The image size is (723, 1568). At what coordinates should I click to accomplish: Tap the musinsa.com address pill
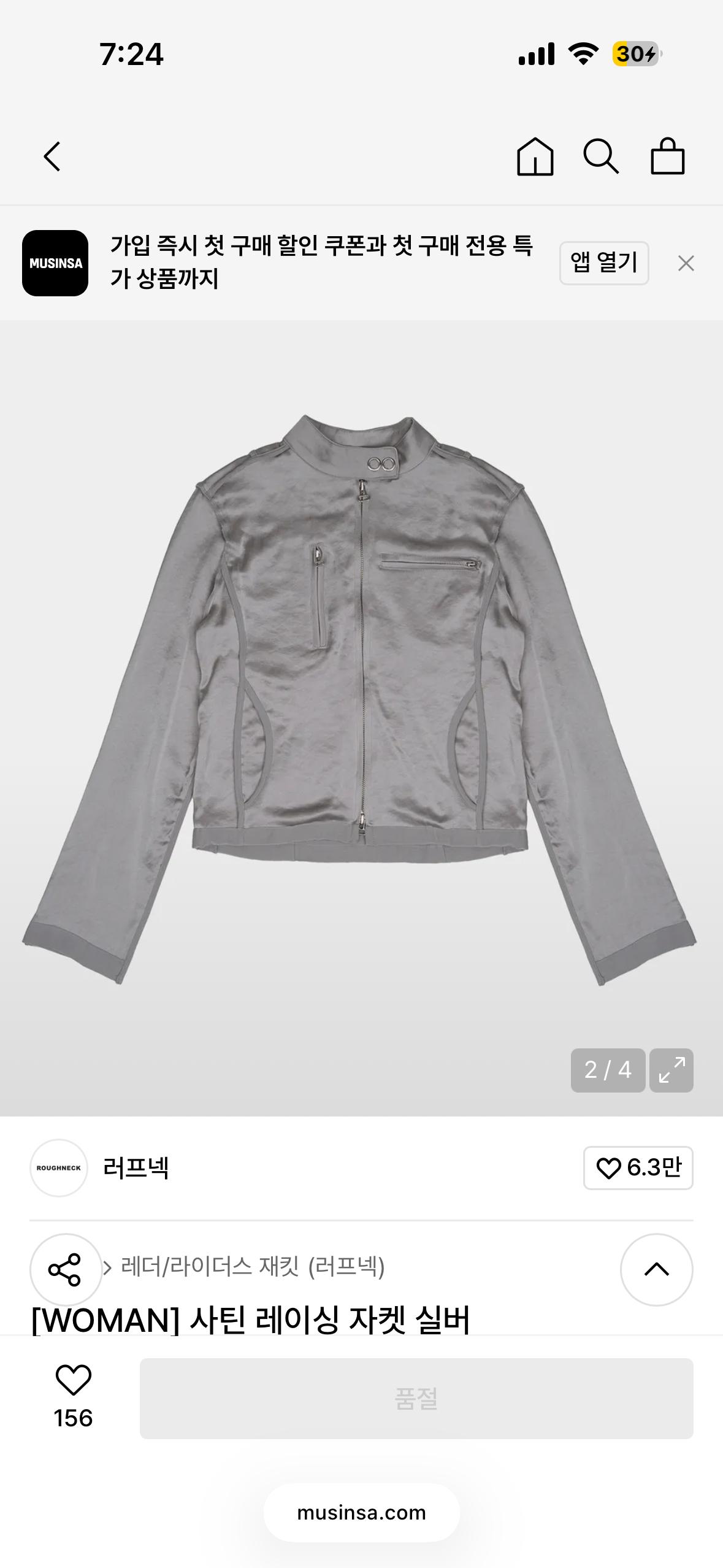point(362,1513)
